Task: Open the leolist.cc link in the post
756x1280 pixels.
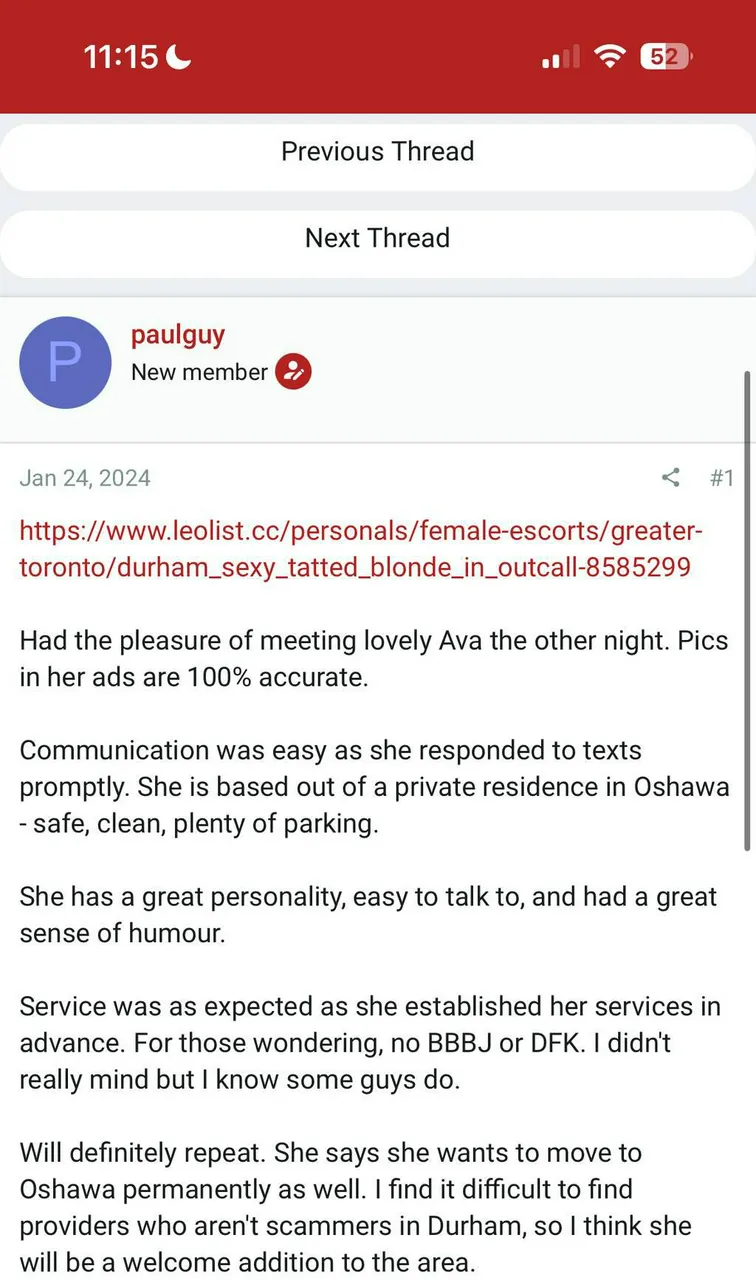Action: 361,548
